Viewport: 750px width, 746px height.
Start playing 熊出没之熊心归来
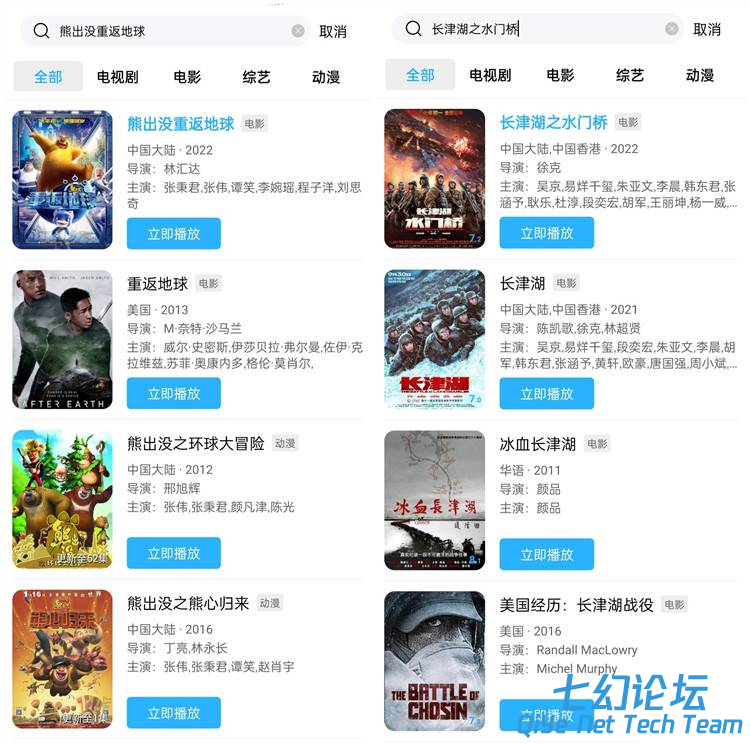click(174, 713)
